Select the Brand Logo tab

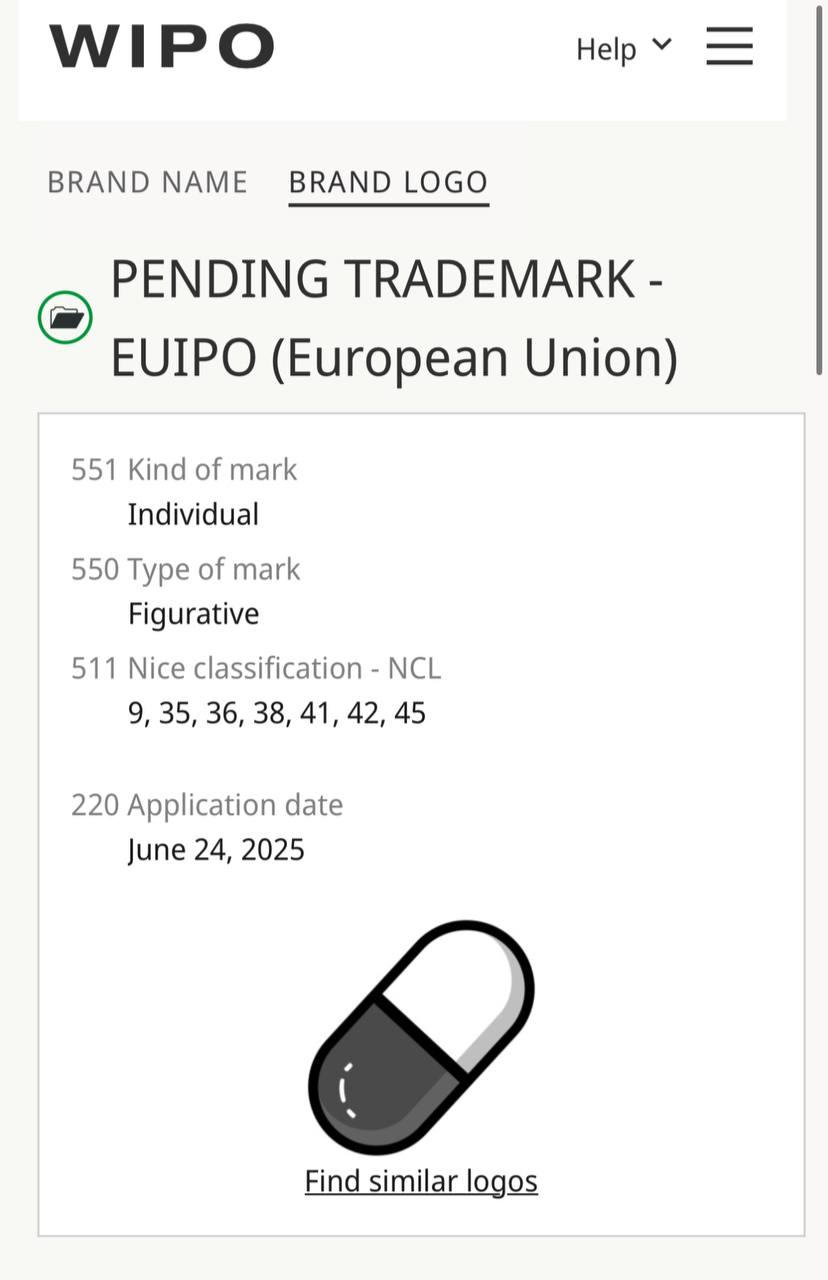pos(388,182)
